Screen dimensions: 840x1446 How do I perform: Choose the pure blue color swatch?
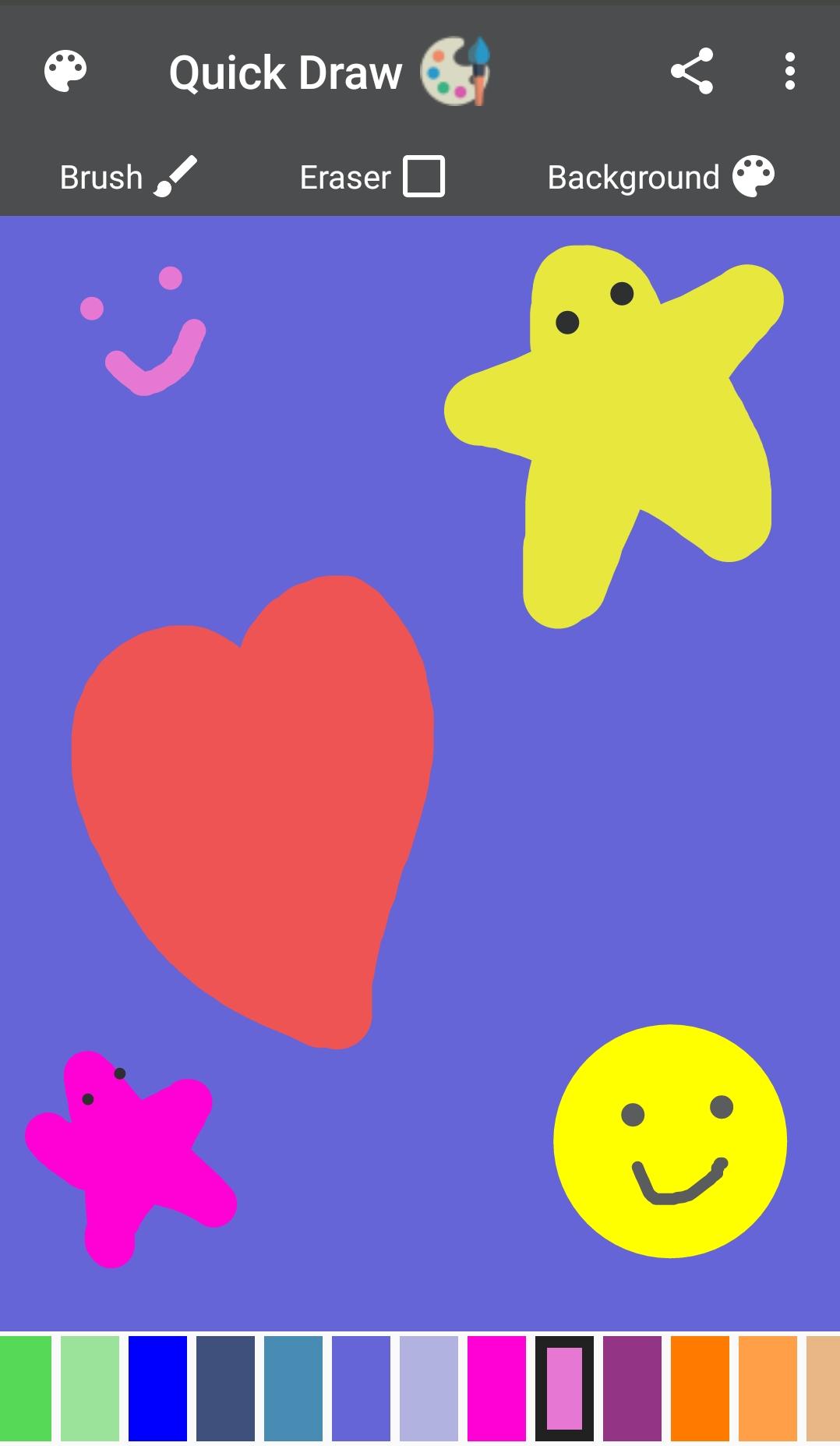[157, 1388]
